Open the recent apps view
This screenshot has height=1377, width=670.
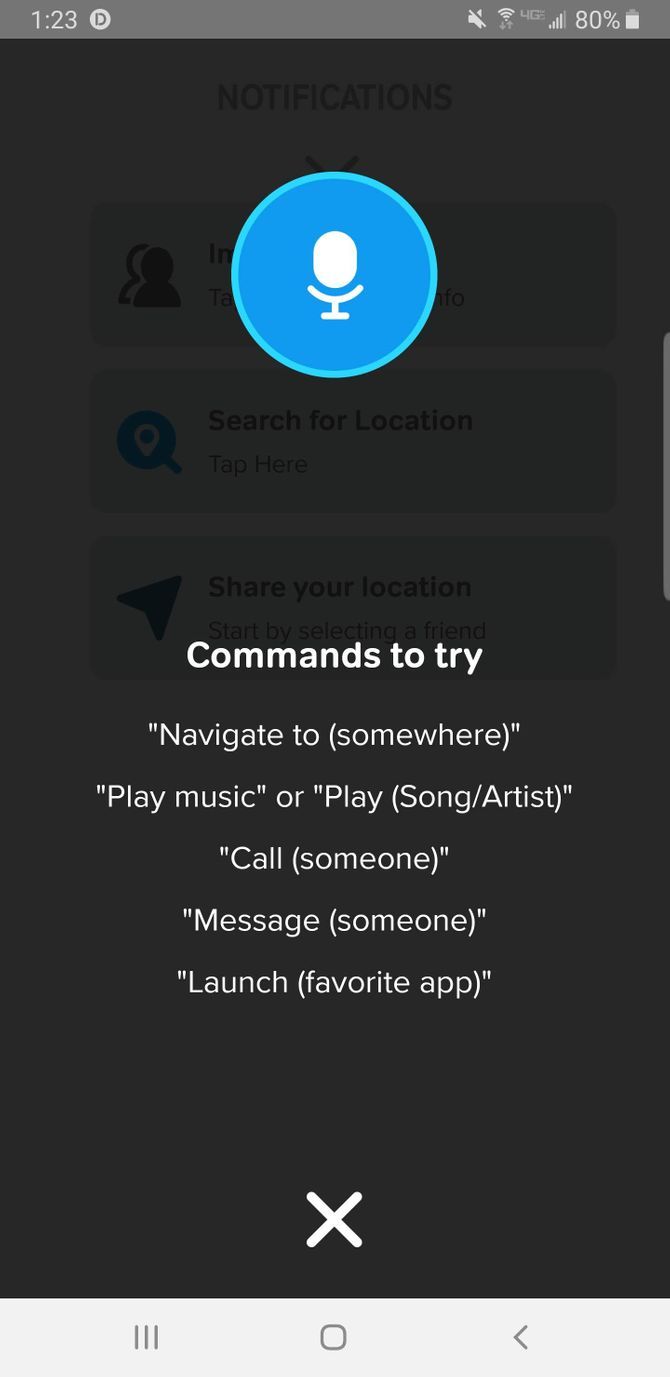click(146, 1337)
